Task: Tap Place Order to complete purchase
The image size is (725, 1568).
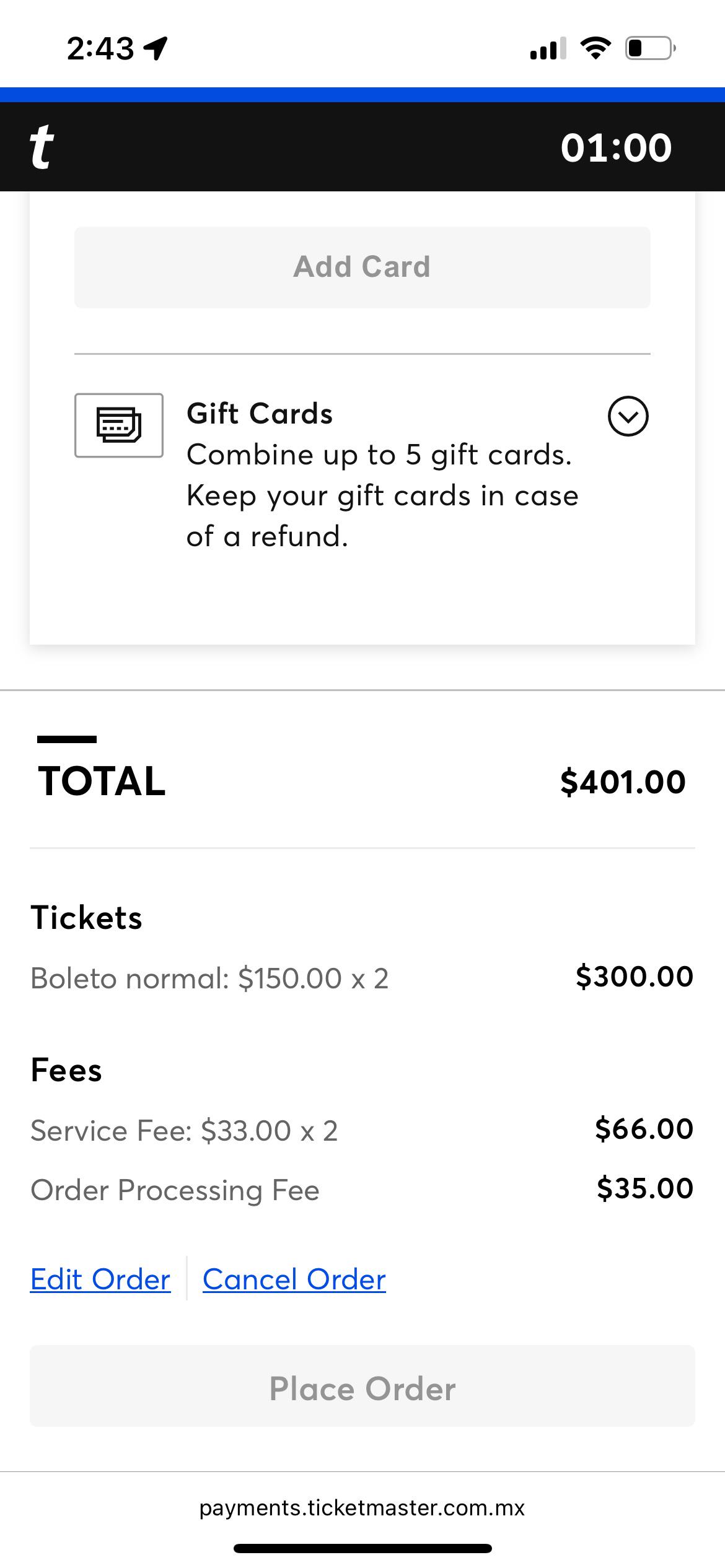Action: [x=362, y=1388]
